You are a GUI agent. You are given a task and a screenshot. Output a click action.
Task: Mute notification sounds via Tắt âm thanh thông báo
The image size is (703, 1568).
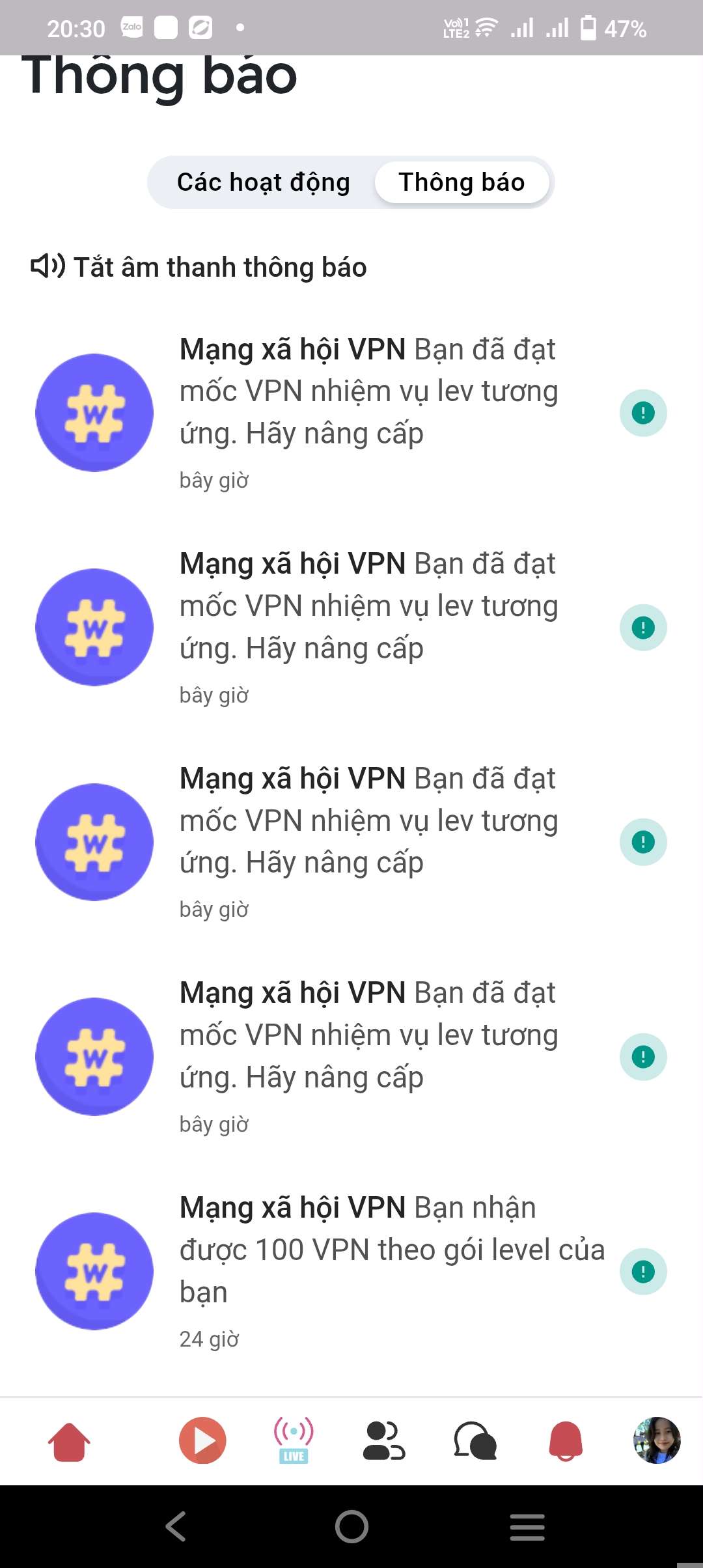199,267
